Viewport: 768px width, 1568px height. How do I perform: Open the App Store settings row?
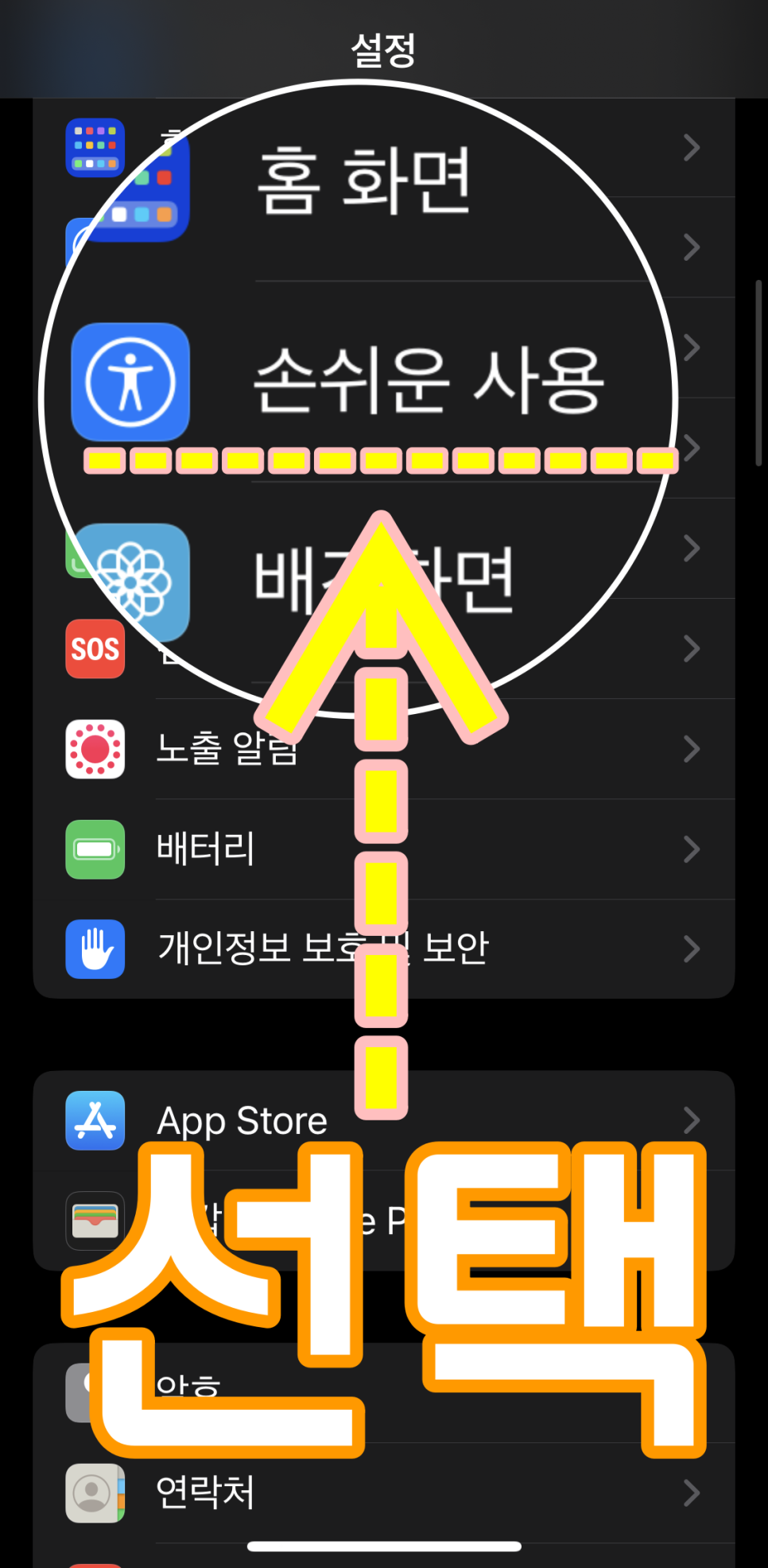pyautogui.click(x=384, y=1120)
